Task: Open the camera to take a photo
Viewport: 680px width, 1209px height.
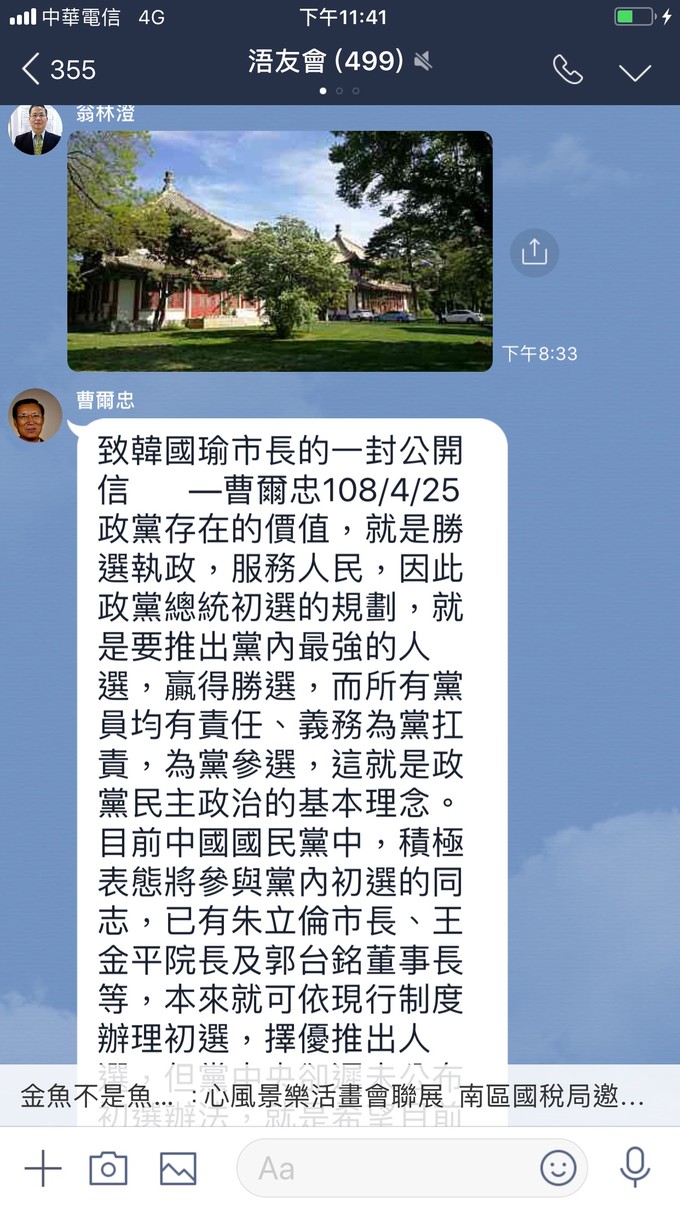Action: 108,1168
